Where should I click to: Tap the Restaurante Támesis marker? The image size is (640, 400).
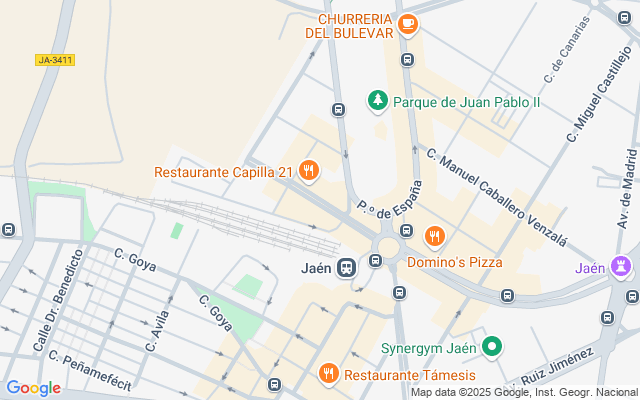pos(328,375)
